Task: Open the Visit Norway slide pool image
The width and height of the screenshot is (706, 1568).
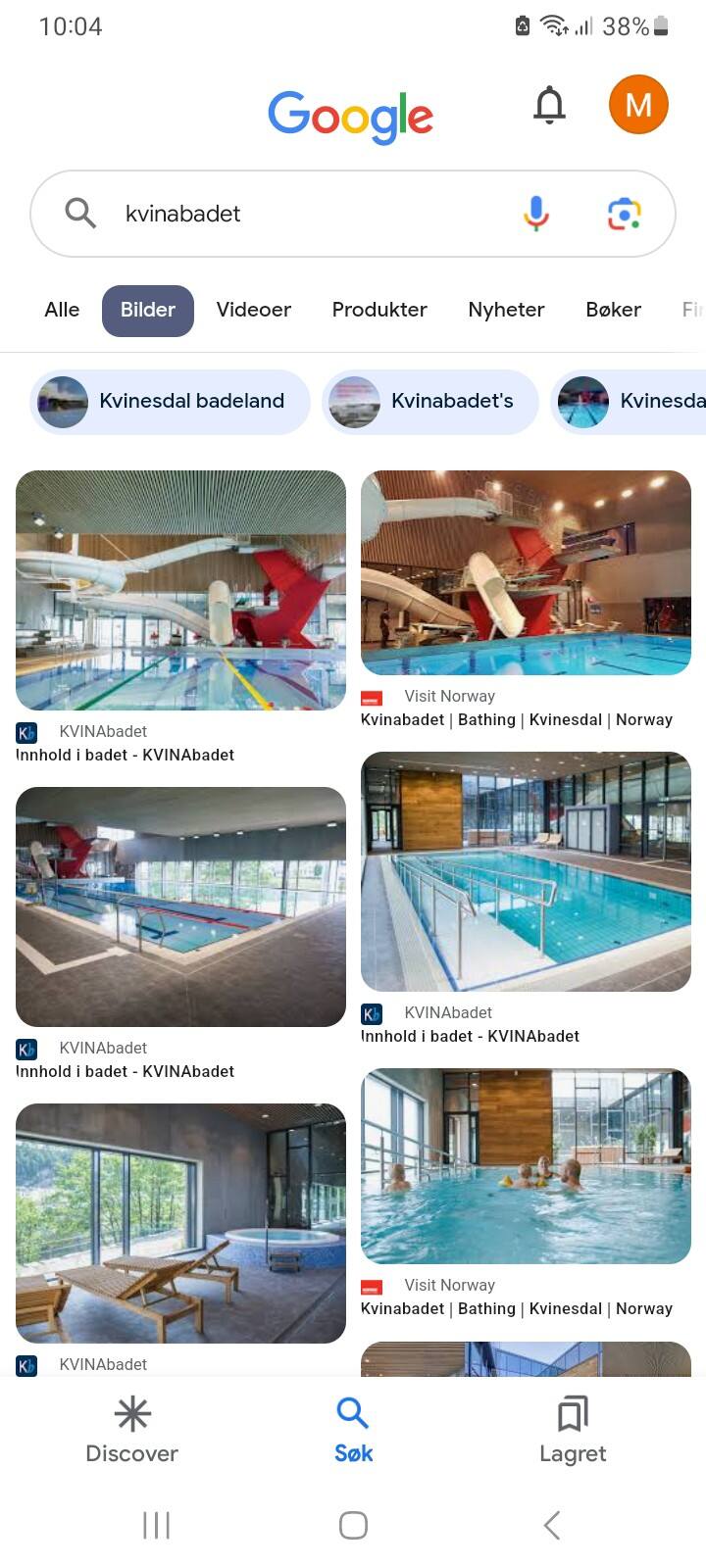Action: (x=526, y=572)
